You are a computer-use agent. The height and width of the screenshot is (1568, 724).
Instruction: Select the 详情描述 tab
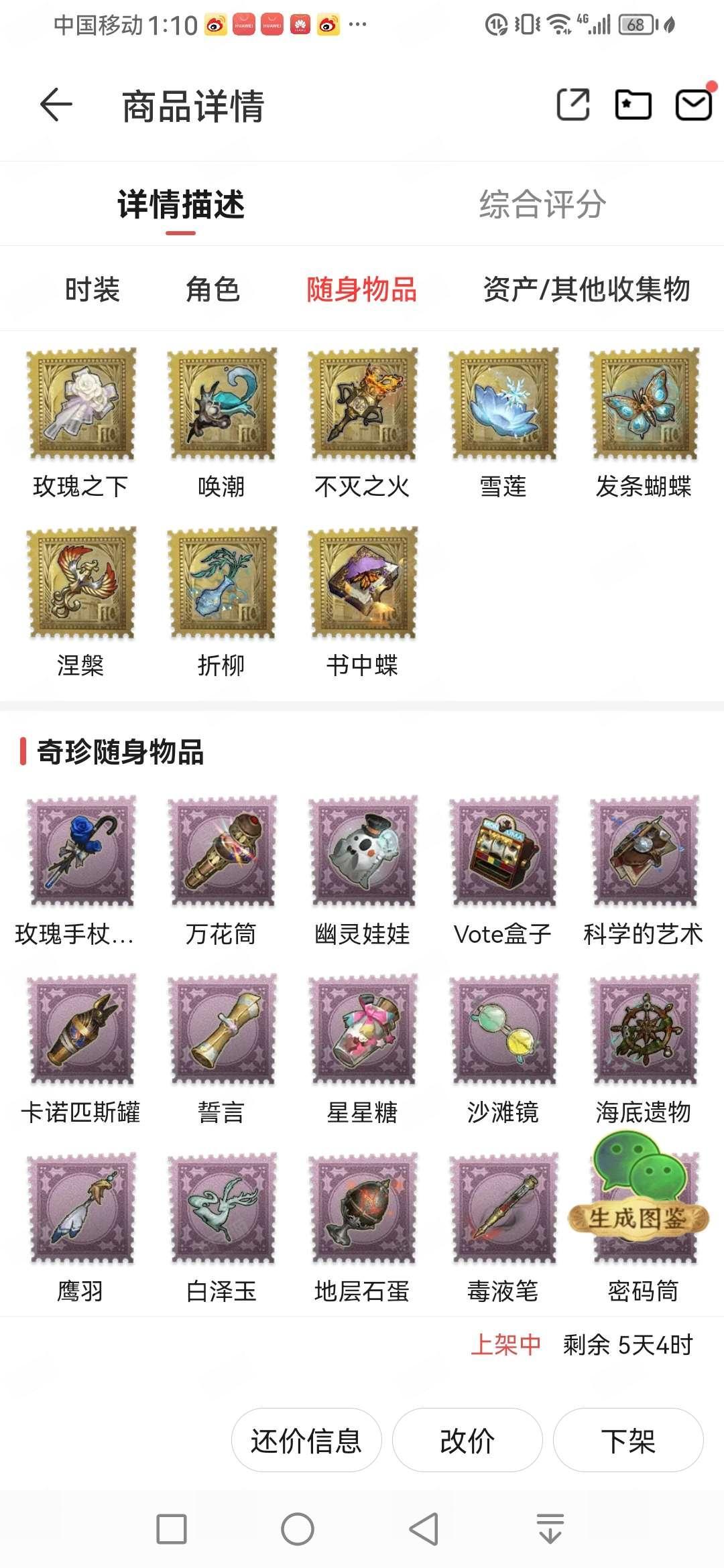[x=181, y=204]
